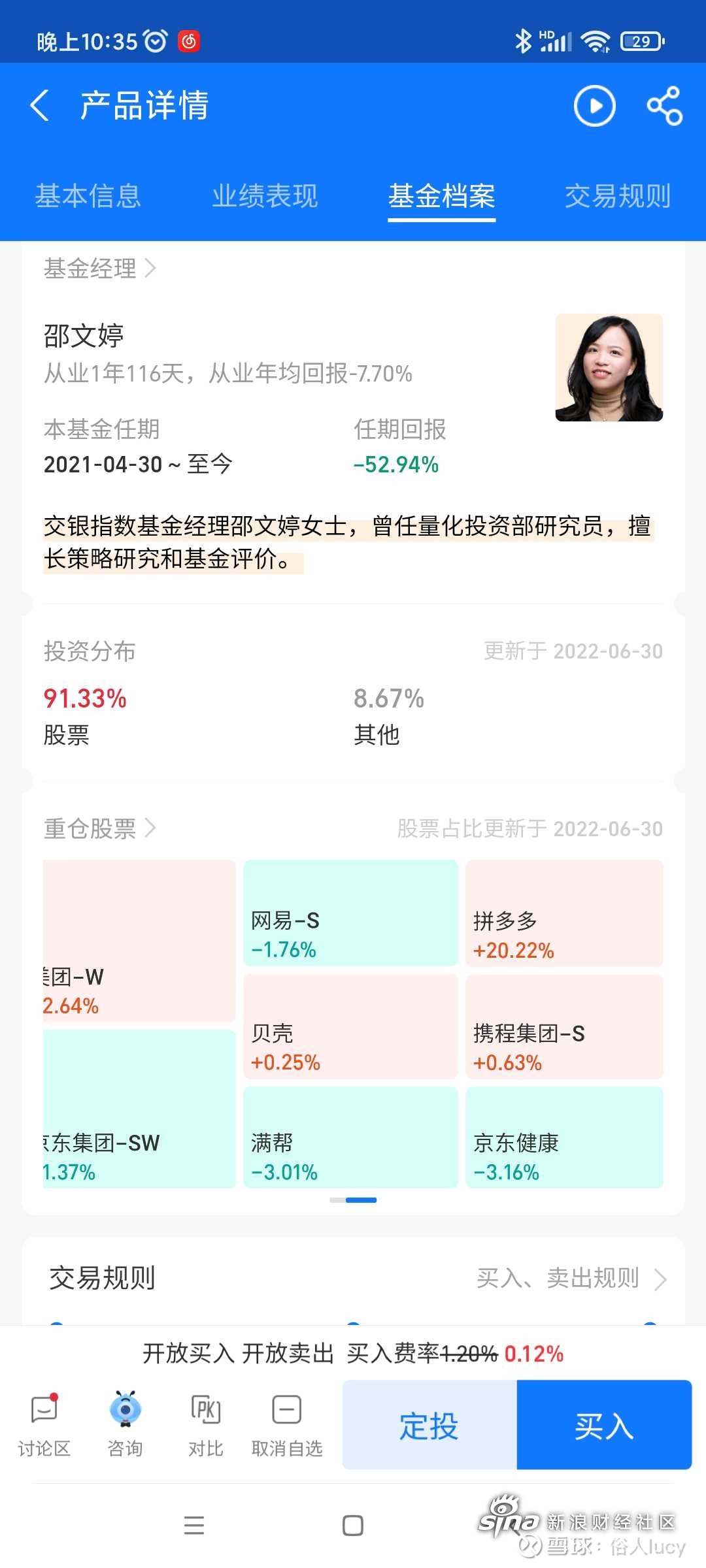The width and height of the screenshot is (706, 1568).
Task: Open the 基金经理 details
Action: (100, 268)
